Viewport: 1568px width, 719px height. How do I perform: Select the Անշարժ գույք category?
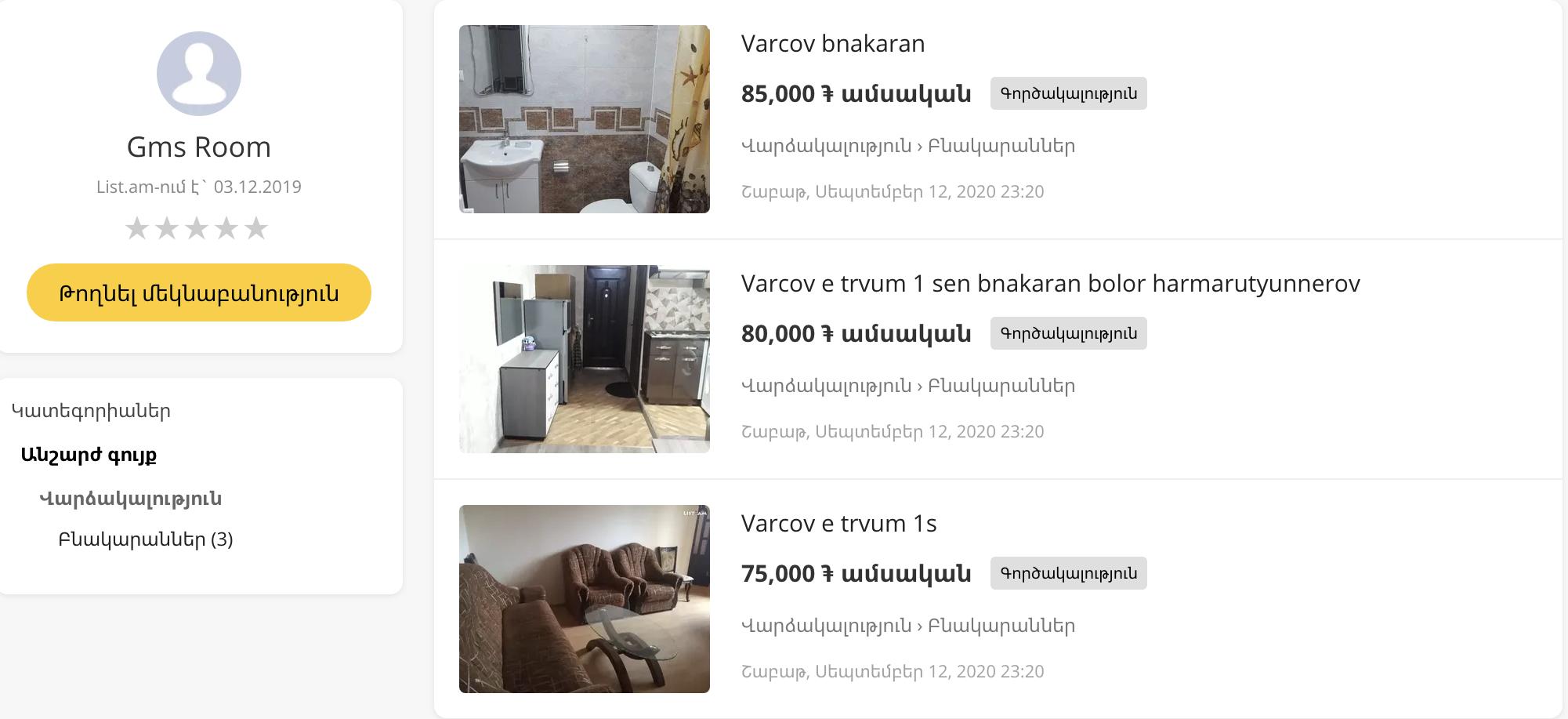89,455
